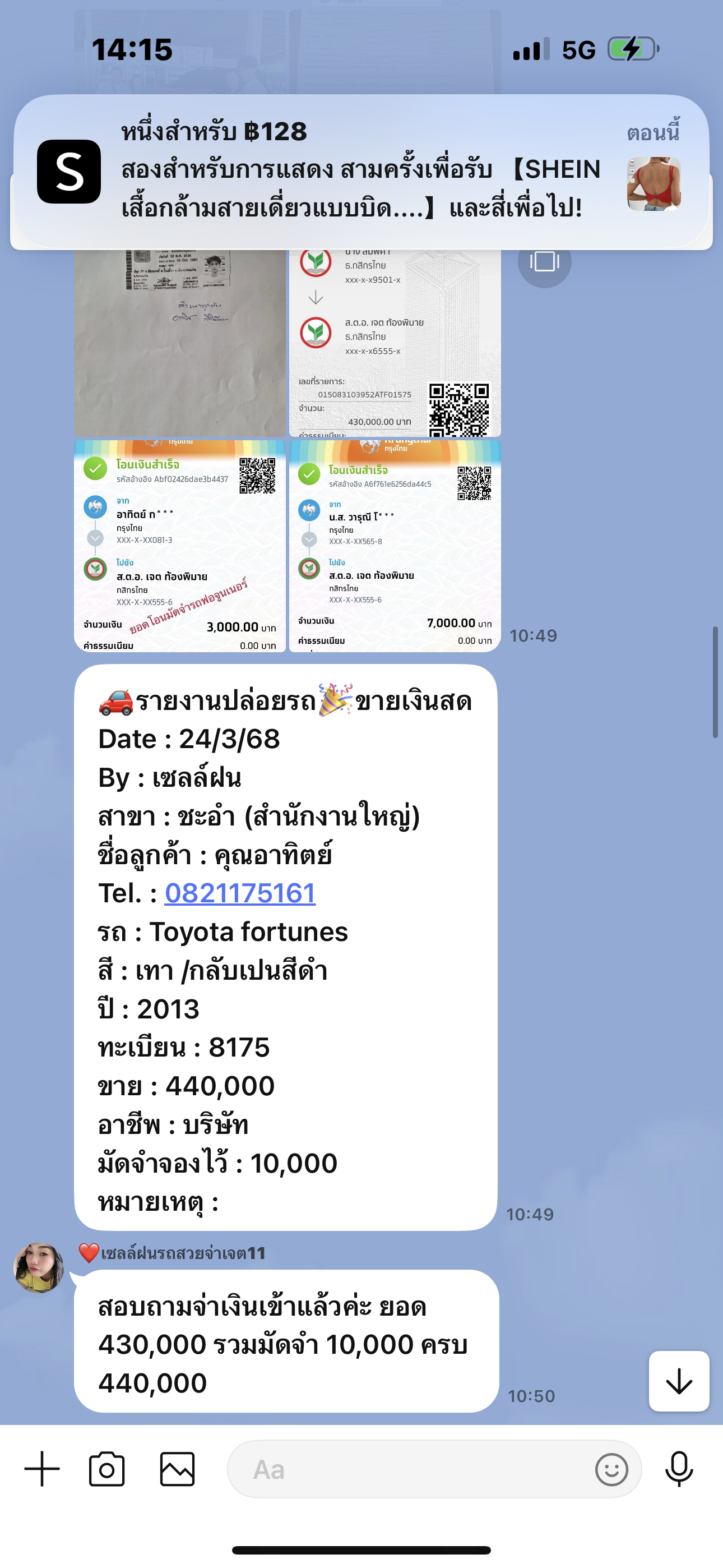
Task: Open the ID card photo thumbnail
Action: coord(179,343)
